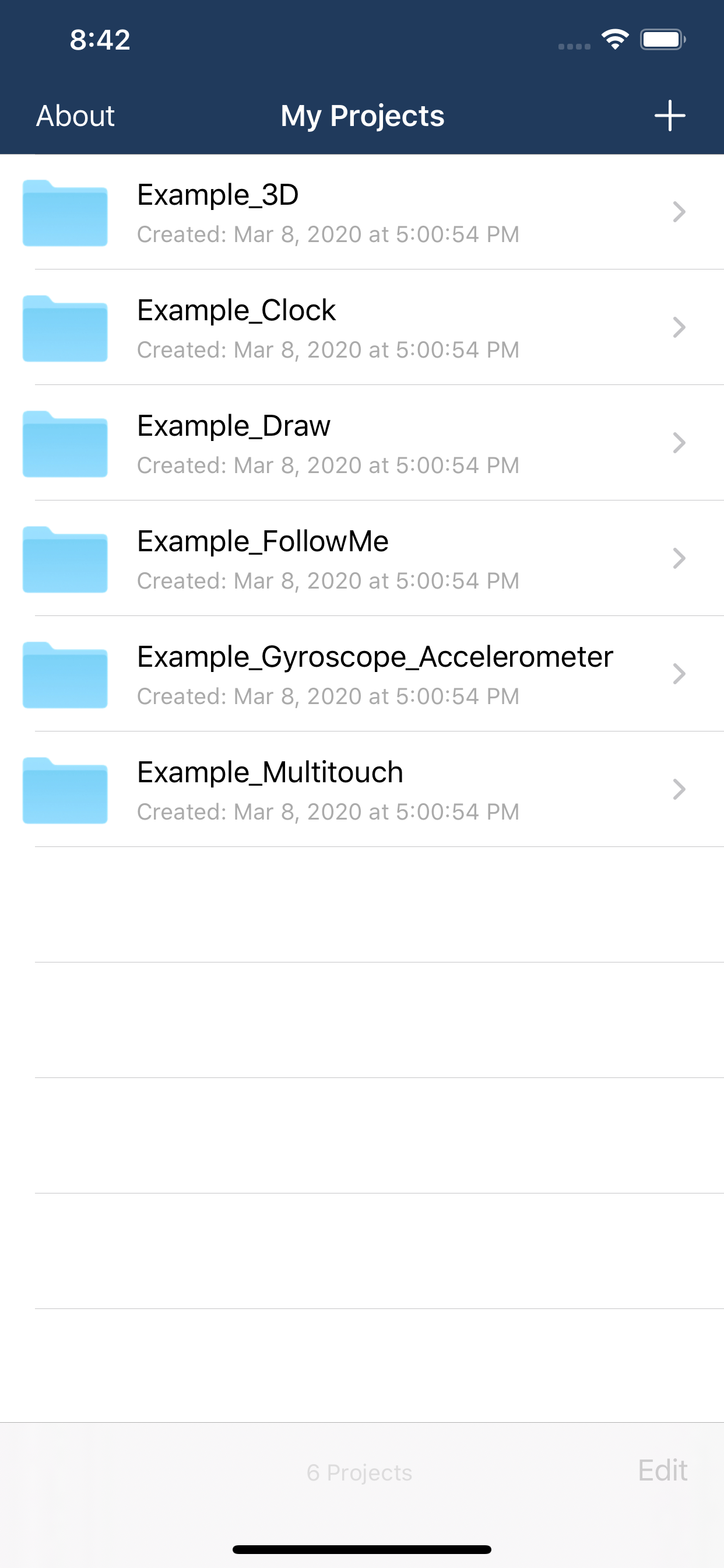Screen dimensions: 724x1568
Task: Open Example_Clock via its chevron
Action: 680,328
